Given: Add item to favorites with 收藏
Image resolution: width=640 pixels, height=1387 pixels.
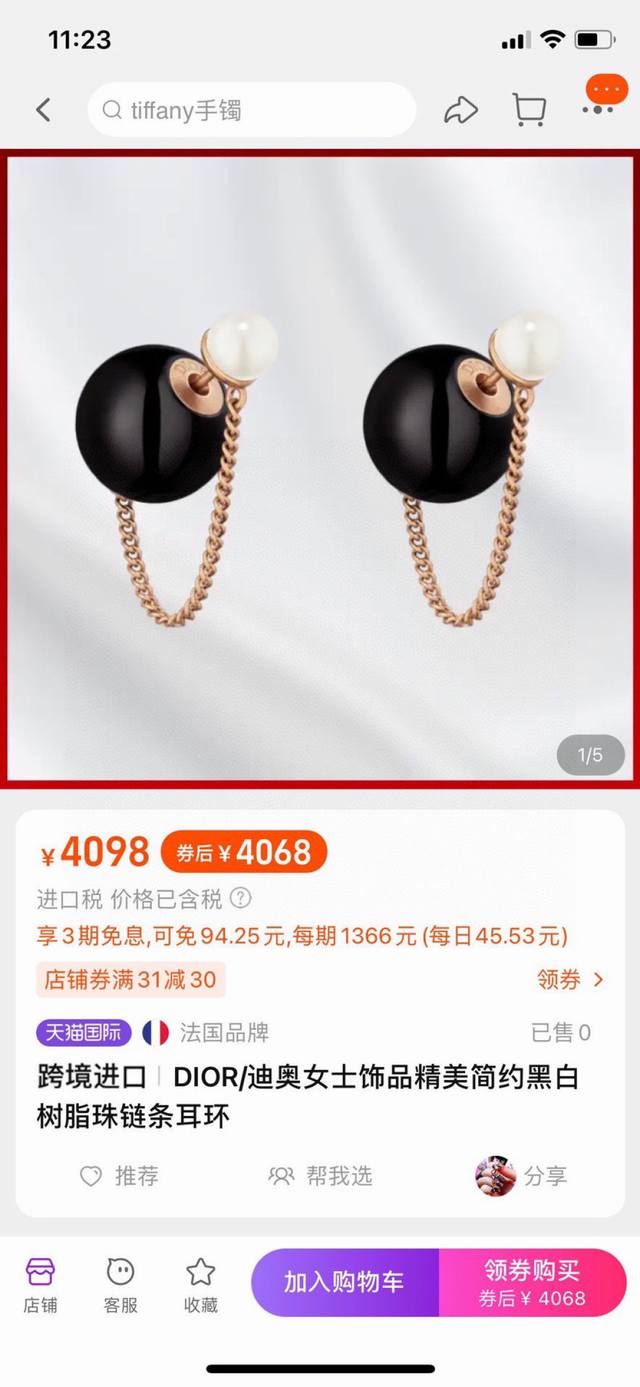Looking at the screenshot, I should click(200, 1284).
